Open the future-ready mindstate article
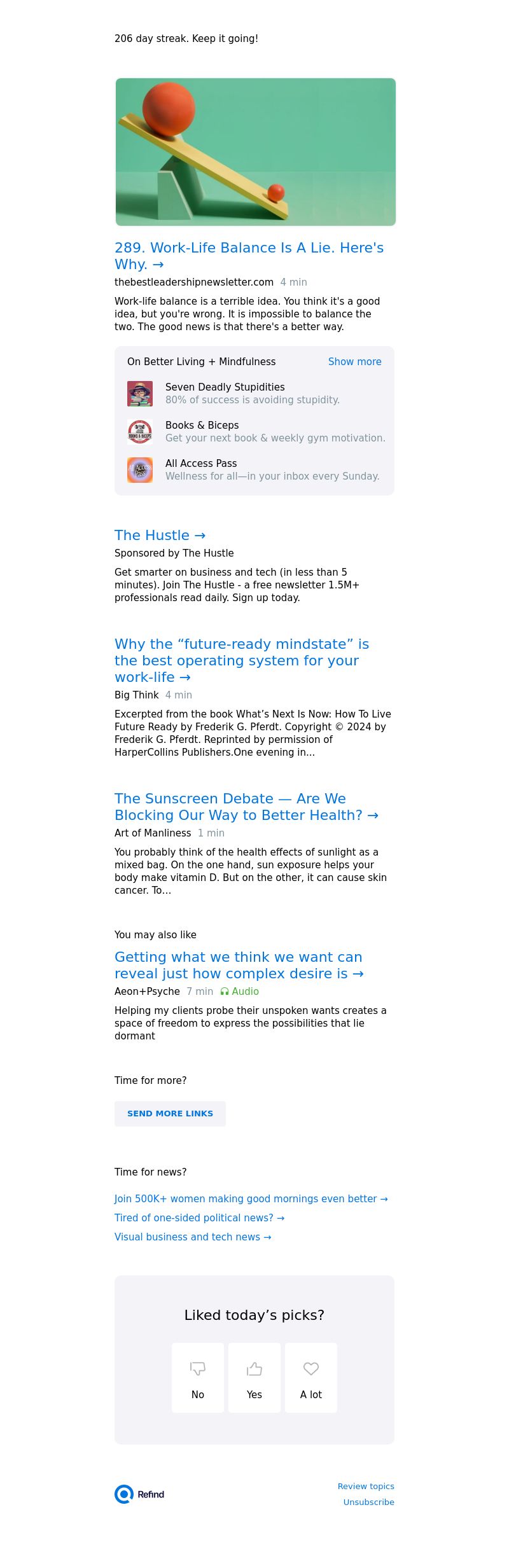509x1568 pixels. click(x=241, y=660)
